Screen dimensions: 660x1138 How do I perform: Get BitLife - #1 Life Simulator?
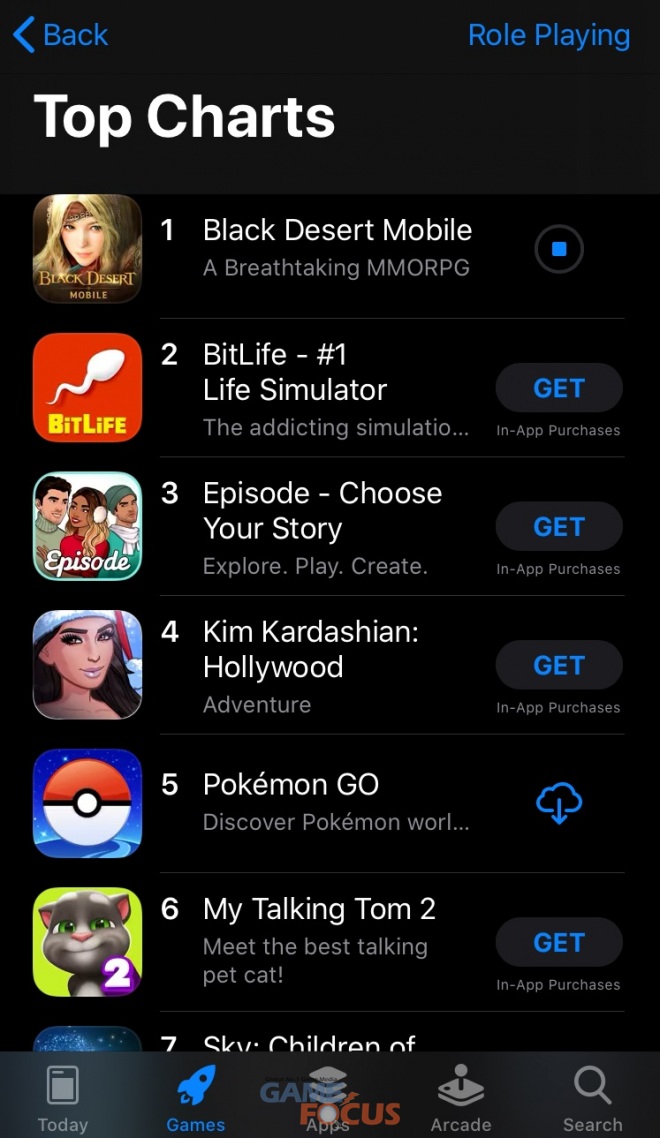559,388
